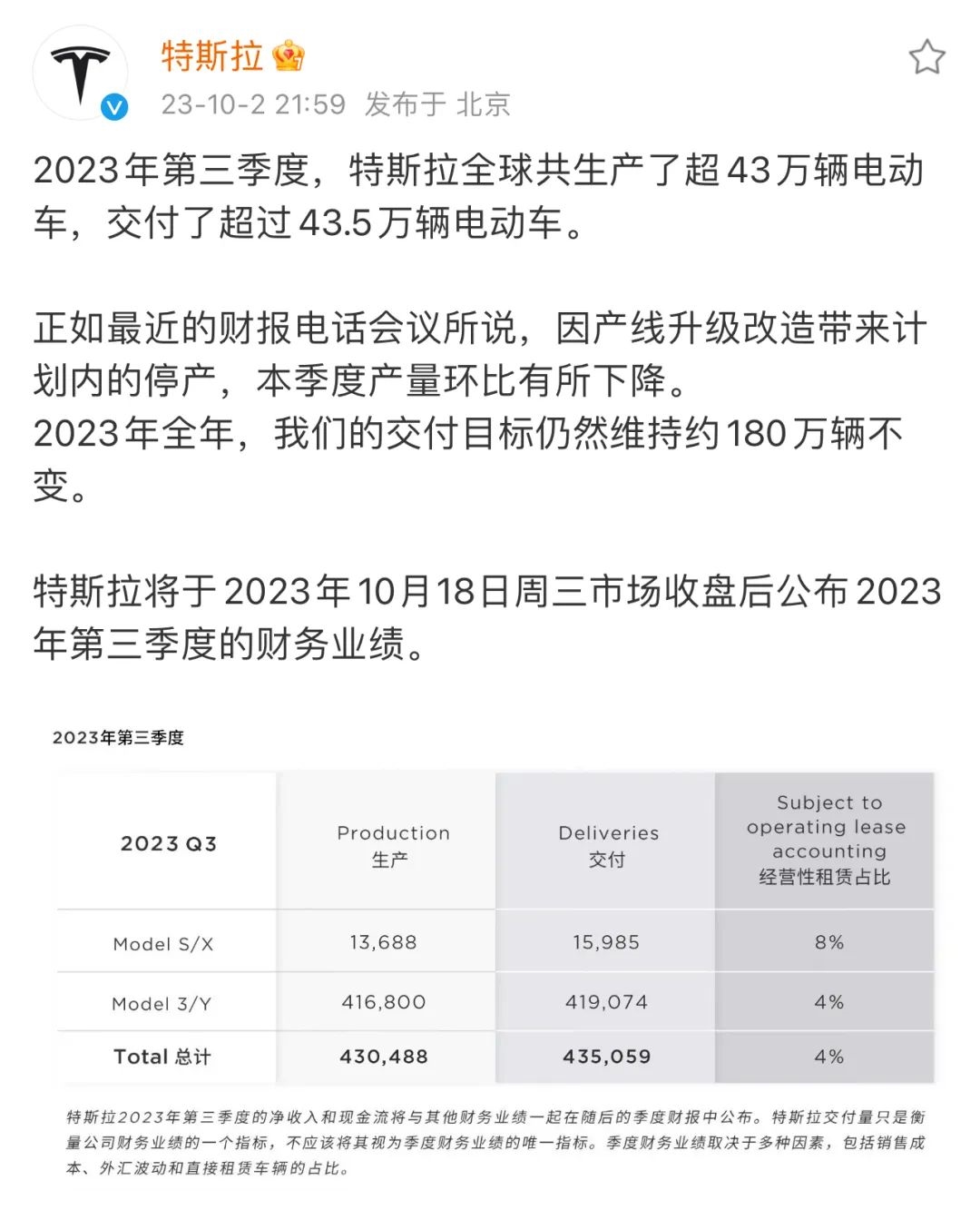Open Tesla's profile avatar
The image size is (980, 1210).
pyautogui.click(x=80, y=74)
